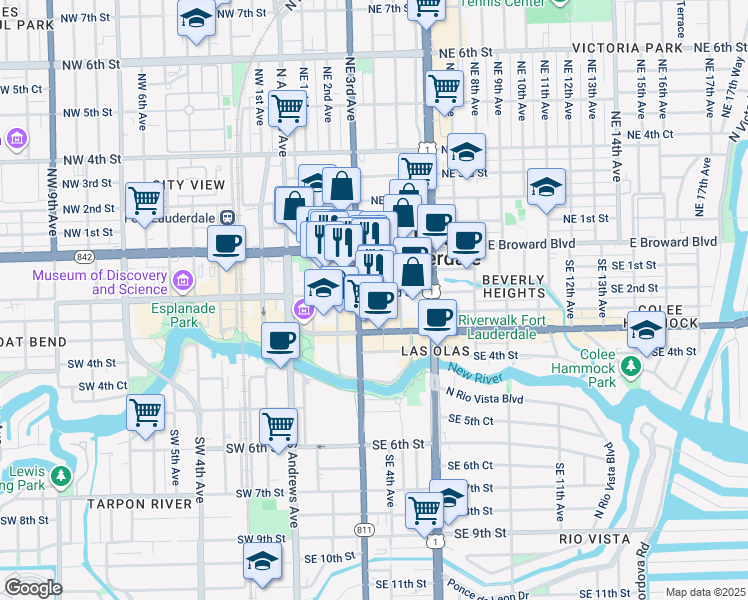This screenshot has height=600, width=748.
Task: Select the coffee marker beside Fort Lauderdale station
Action: pos(227,244)
